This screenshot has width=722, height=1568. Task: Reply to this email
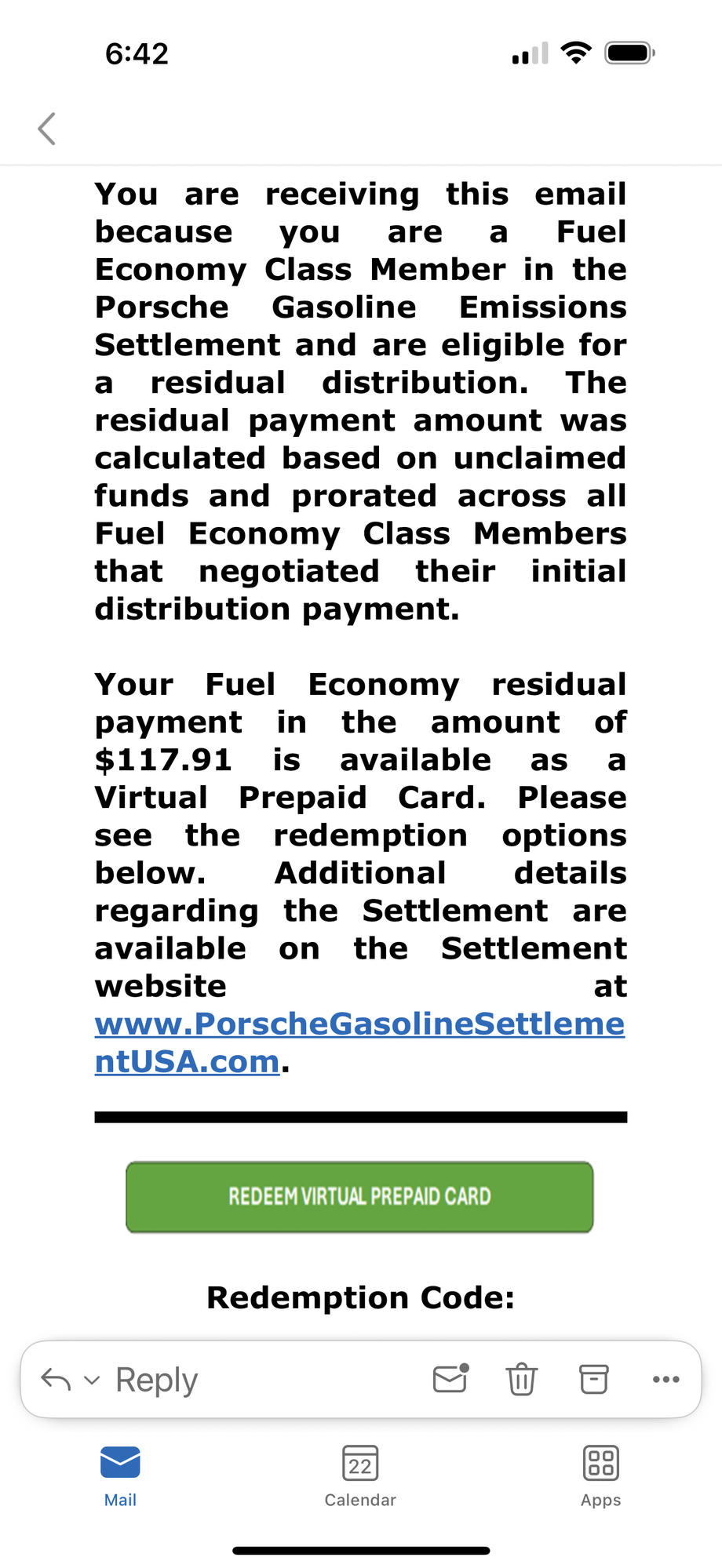click(x=156, y=1380)
